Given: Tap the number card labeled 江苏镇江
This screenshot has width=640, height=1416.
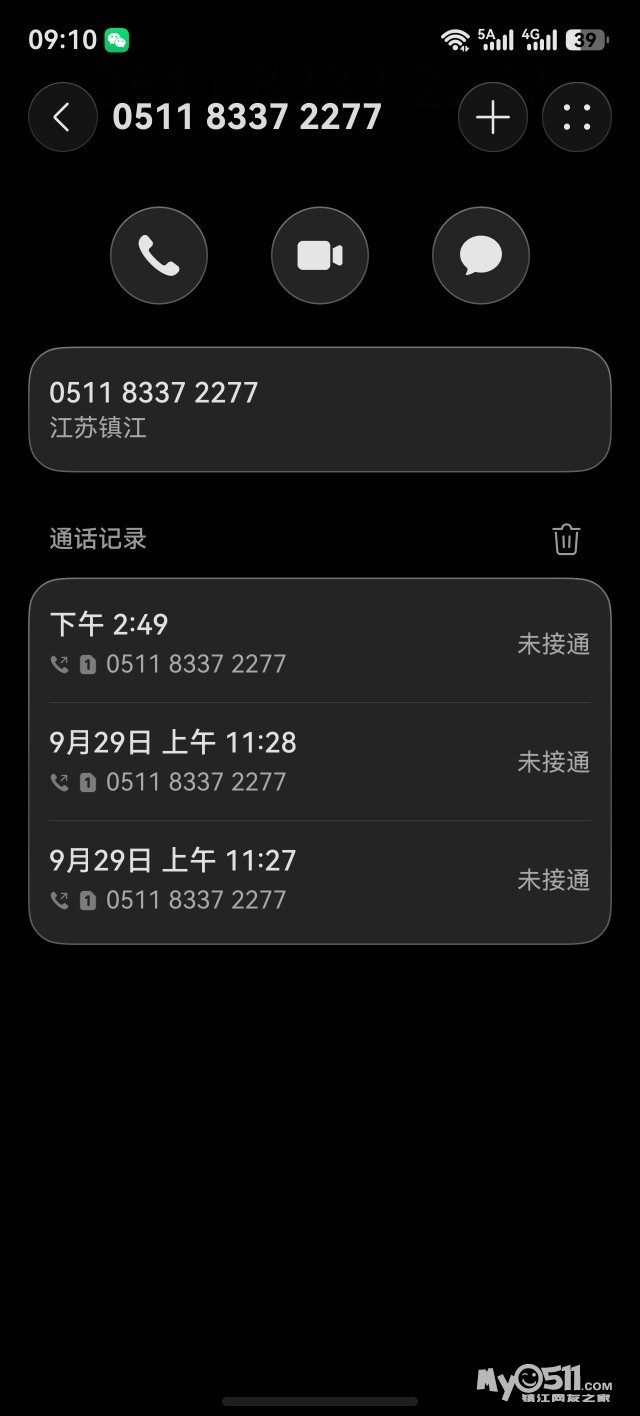Looking at the screenshot, I should click(x=320, y=409).
